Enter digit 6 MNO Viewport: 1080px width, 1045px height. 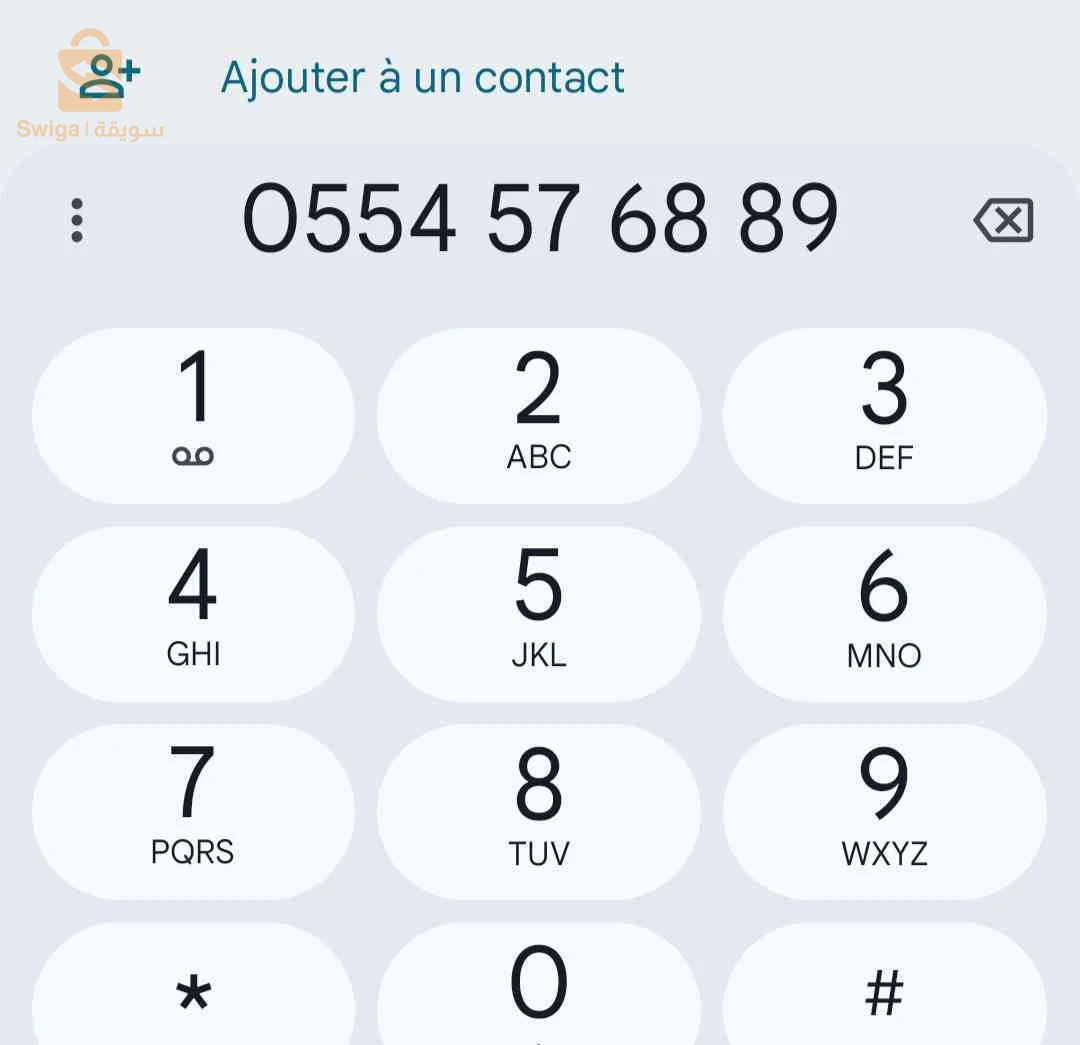tap(884, 612)
